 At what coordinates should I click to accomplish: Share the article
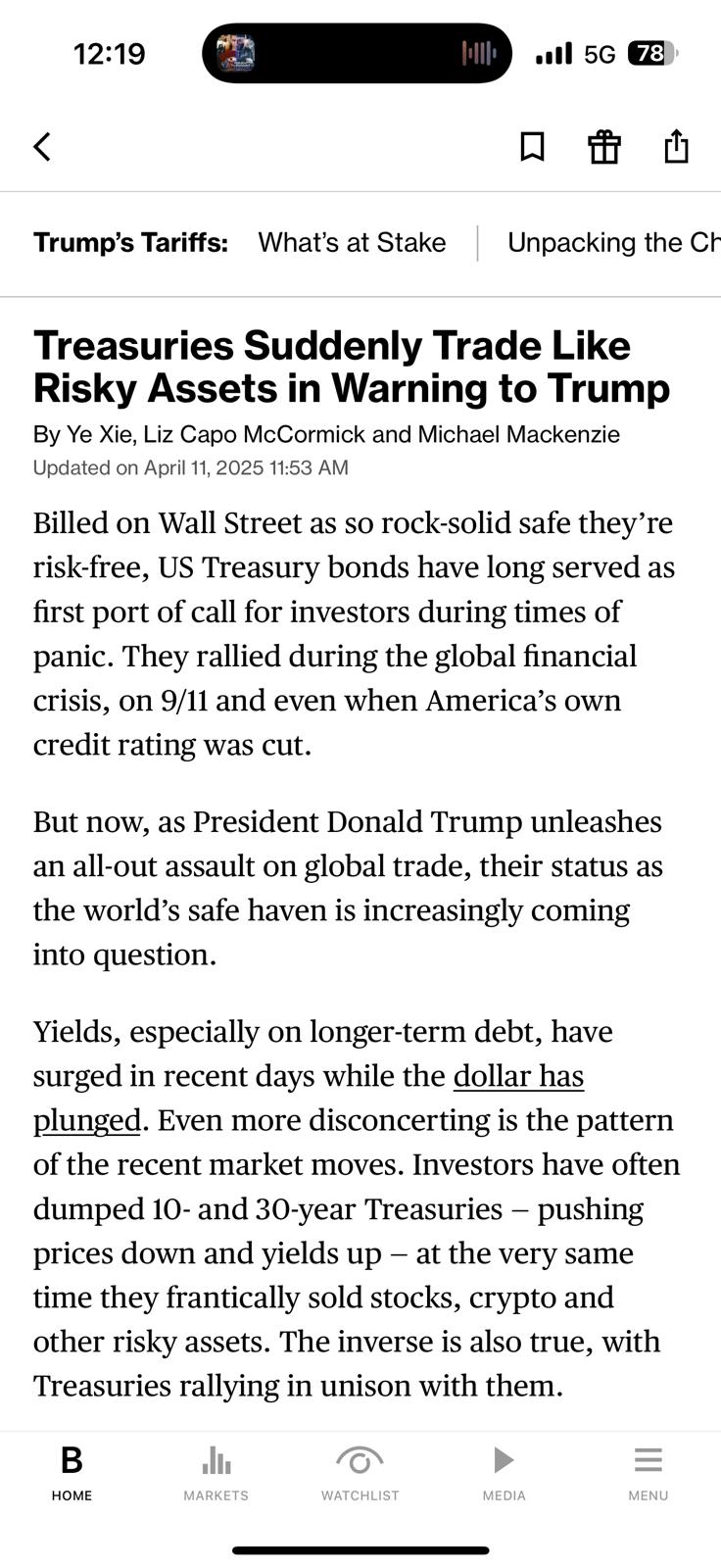pyautogui.click(x=676, y=147)
